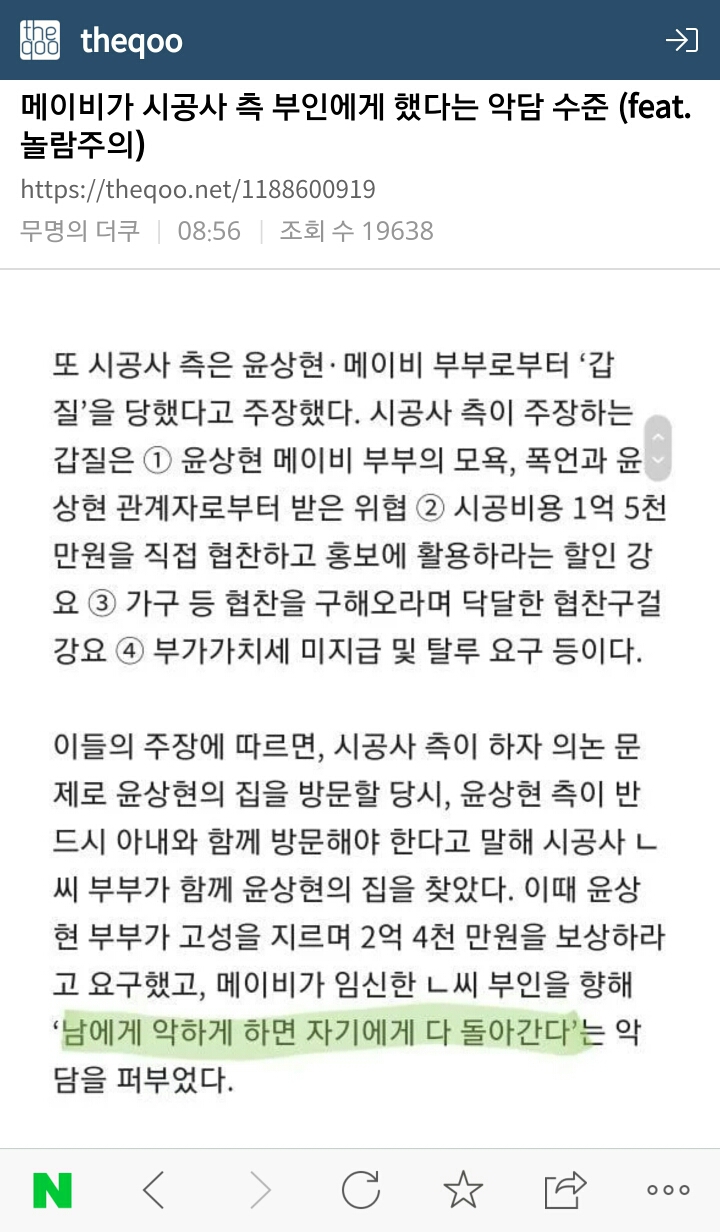Bookmark this page with the star
Screen dimensions: 720x1232
coord(463,1190)
